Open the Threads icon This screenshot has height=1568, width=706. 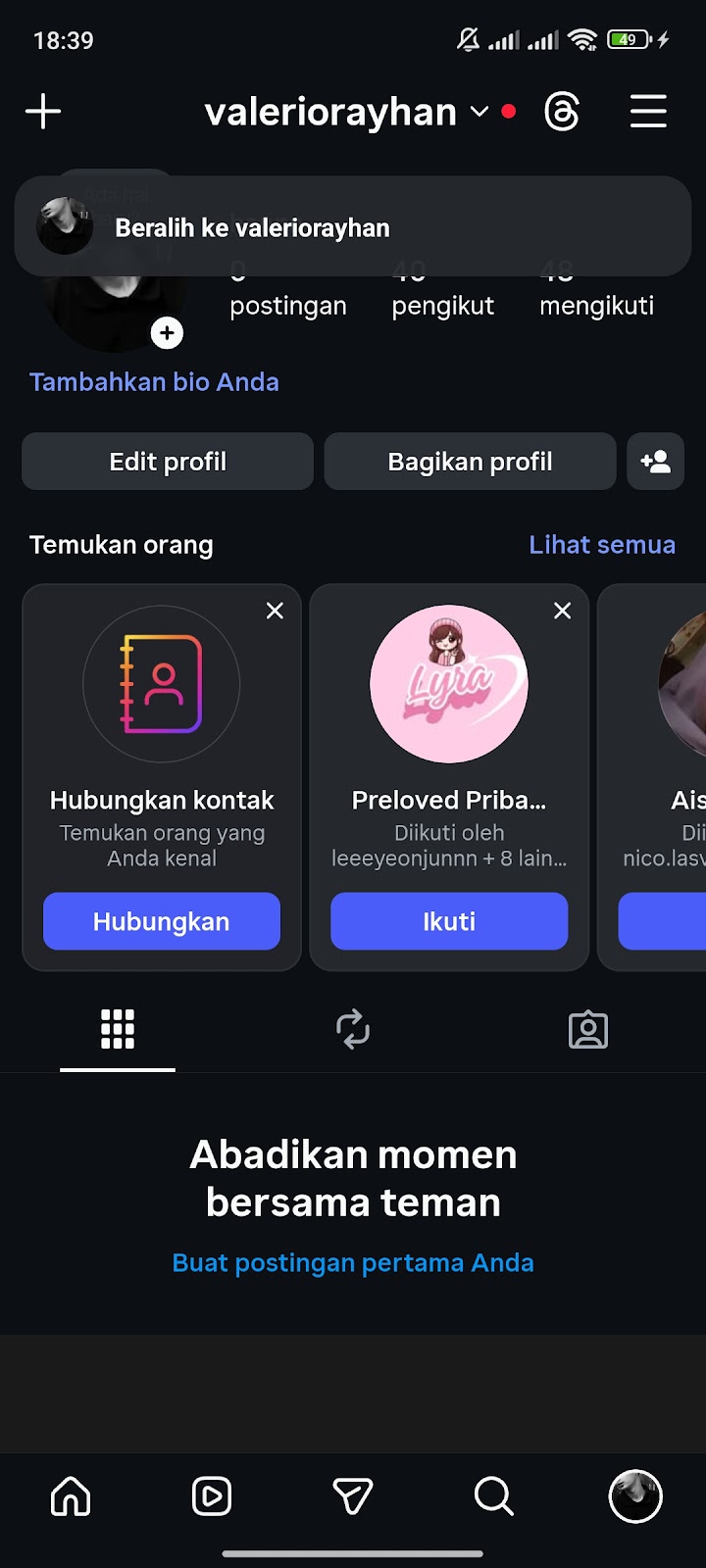click(x=562, y=112)
